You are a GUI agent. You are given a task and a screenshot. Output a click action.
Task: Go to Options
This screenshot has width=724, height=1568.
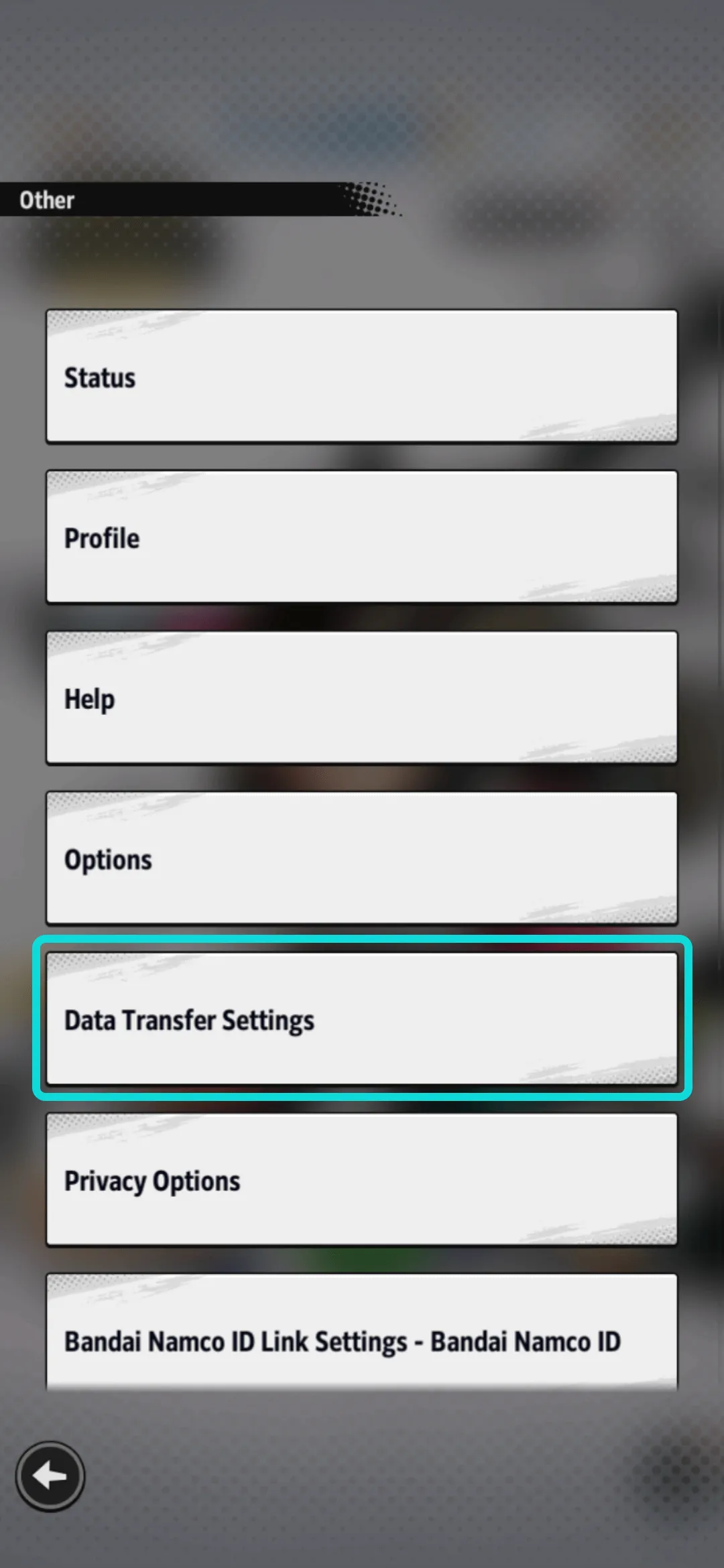coord(362,859)
